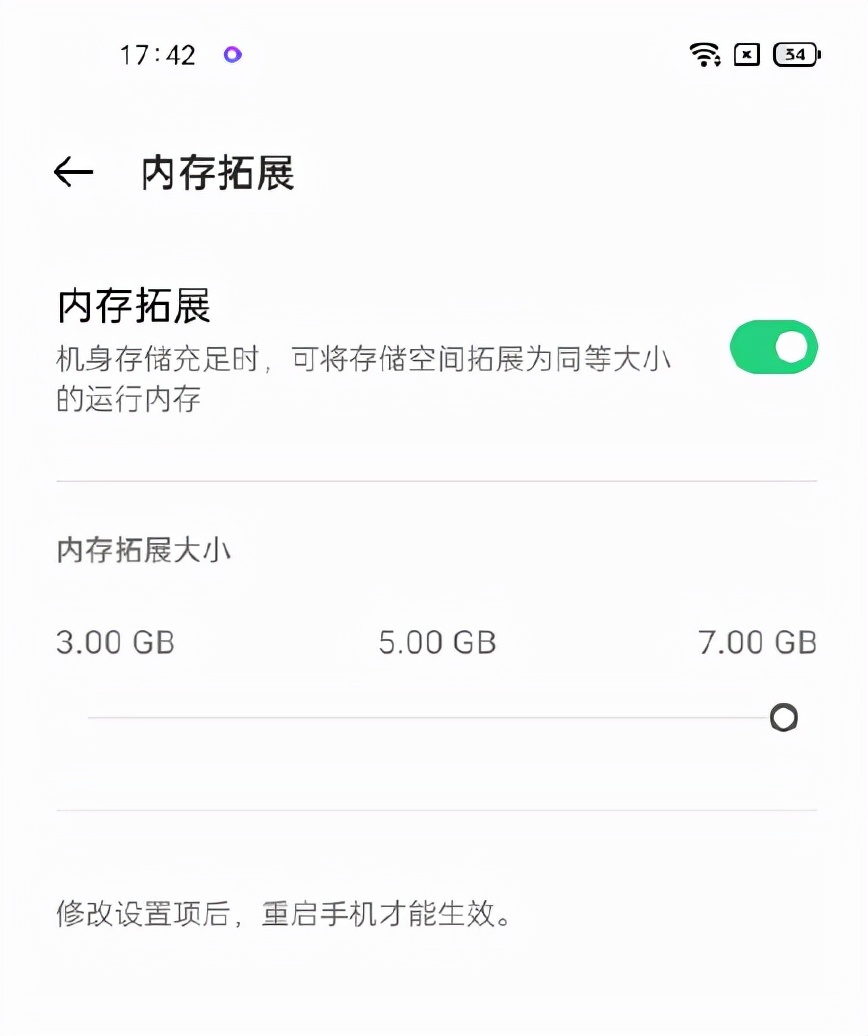Tap the 7.00 GB size label
This screenshot has width=868, height=1036.
click(x=755, y=643)
